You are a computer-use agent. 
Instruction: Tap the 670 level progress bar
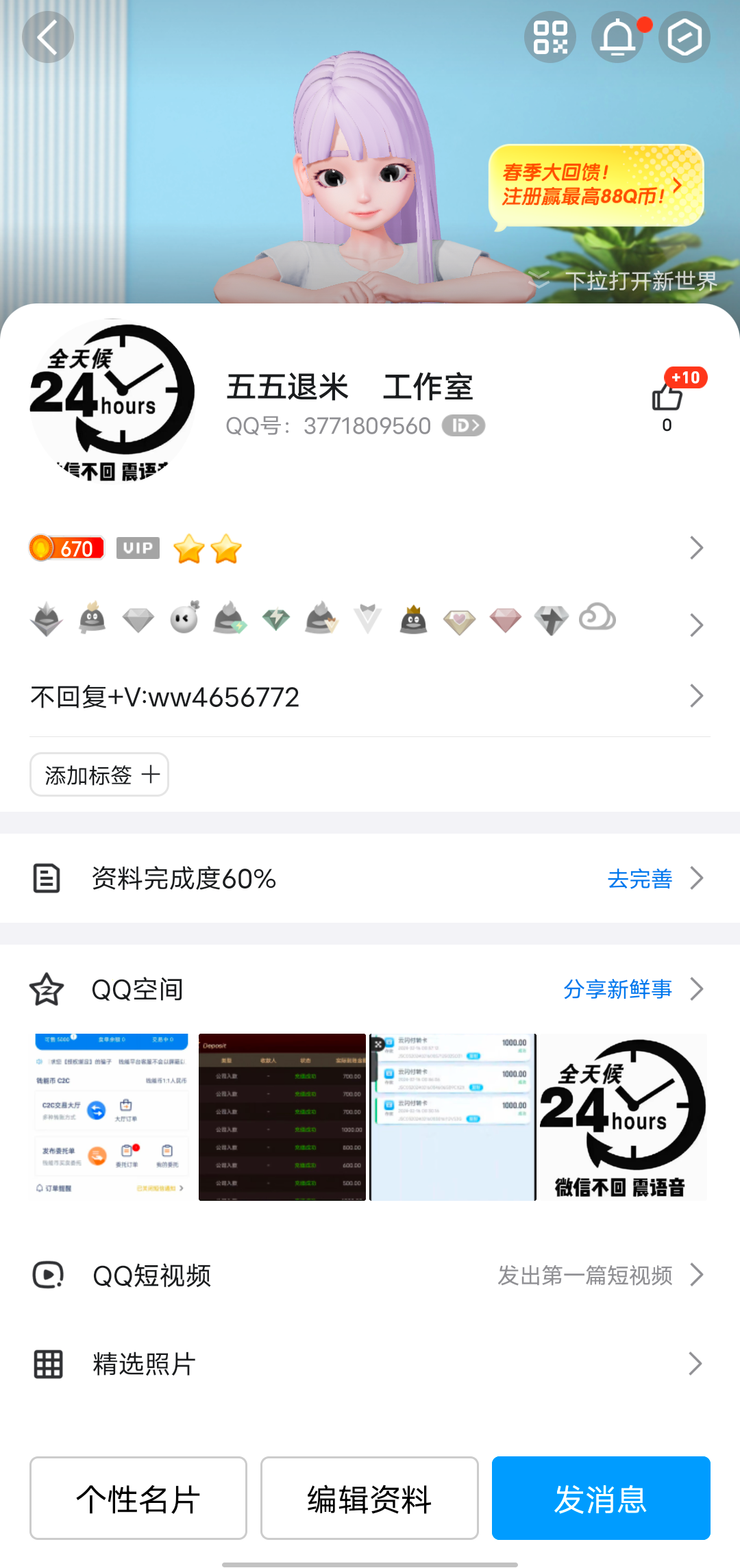tap(66, 548)
